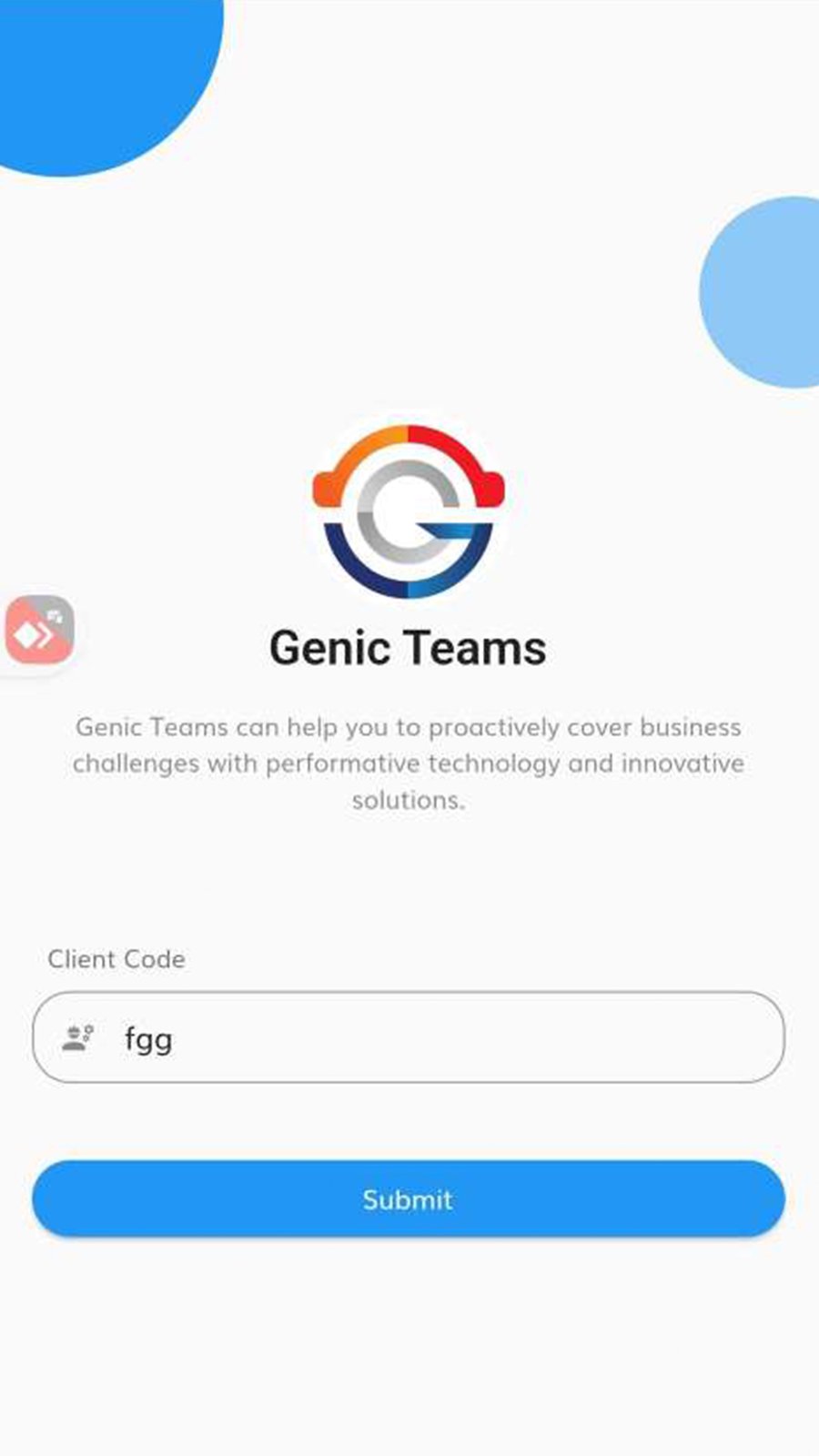The height and width of the screenshot is (1456, 819).
Task: Tap the description paragraph below the title
Action: pyautogui.click(x=409, y=763)
